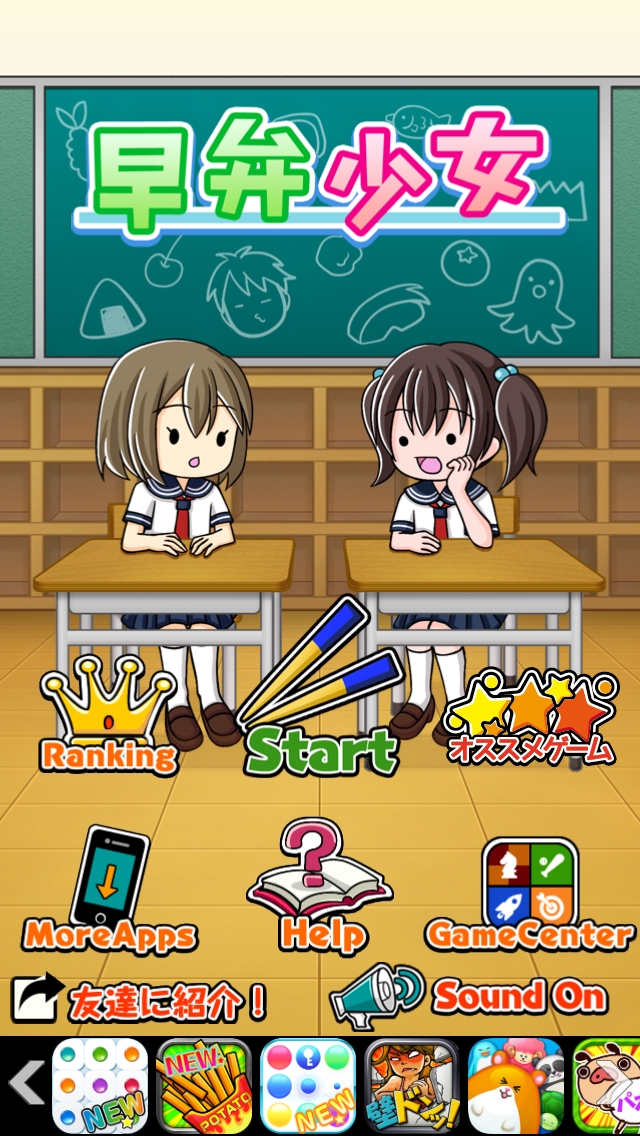The width and height of the screenshot is (640, 1136).
Task: Open the POTATO fries game icon
Action: pyautogui.click(x=204, y=1086)
